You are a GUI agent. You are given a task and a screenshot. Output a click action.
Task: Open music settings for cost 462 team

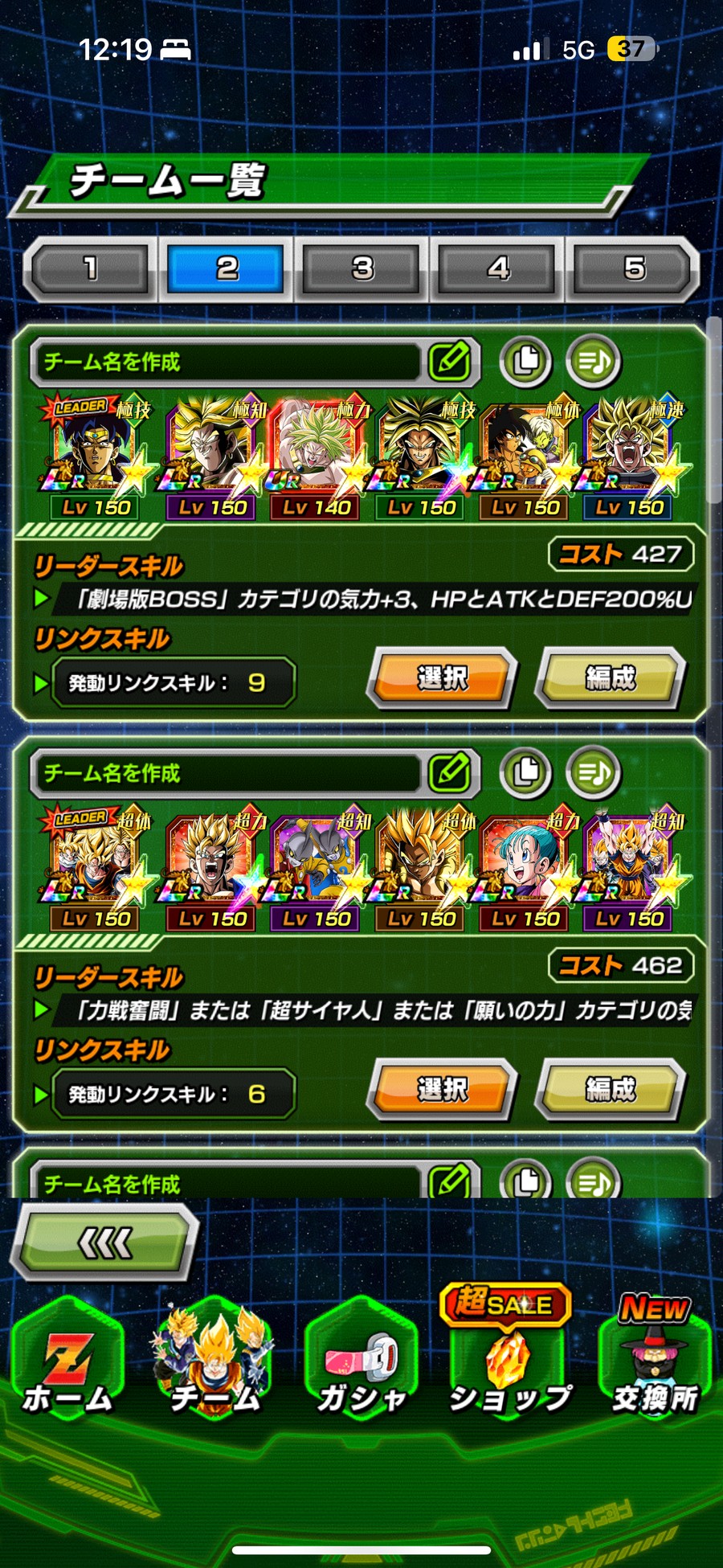point(594,773)
